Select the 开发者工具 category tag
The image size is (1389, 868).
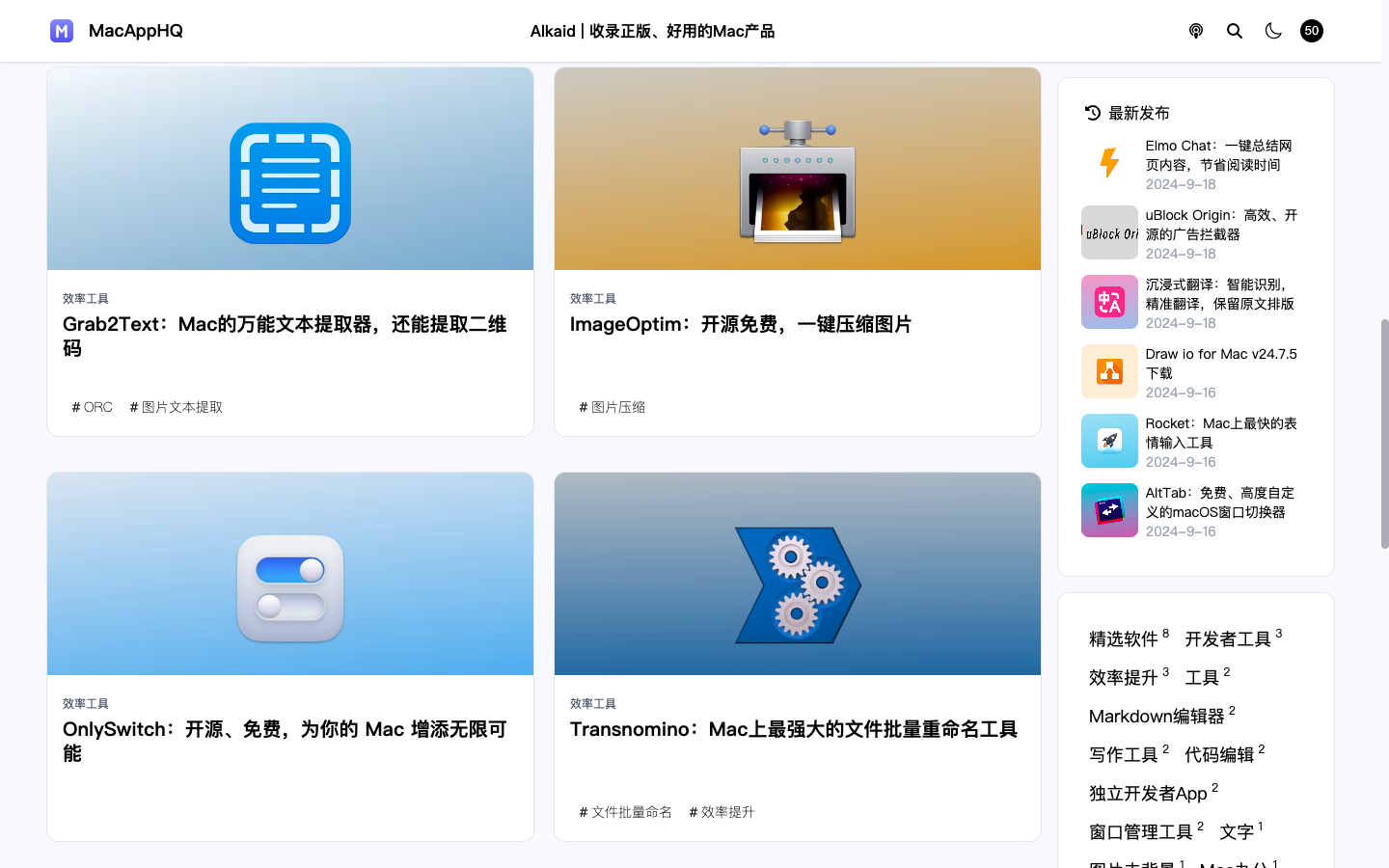coord(1228,638)
